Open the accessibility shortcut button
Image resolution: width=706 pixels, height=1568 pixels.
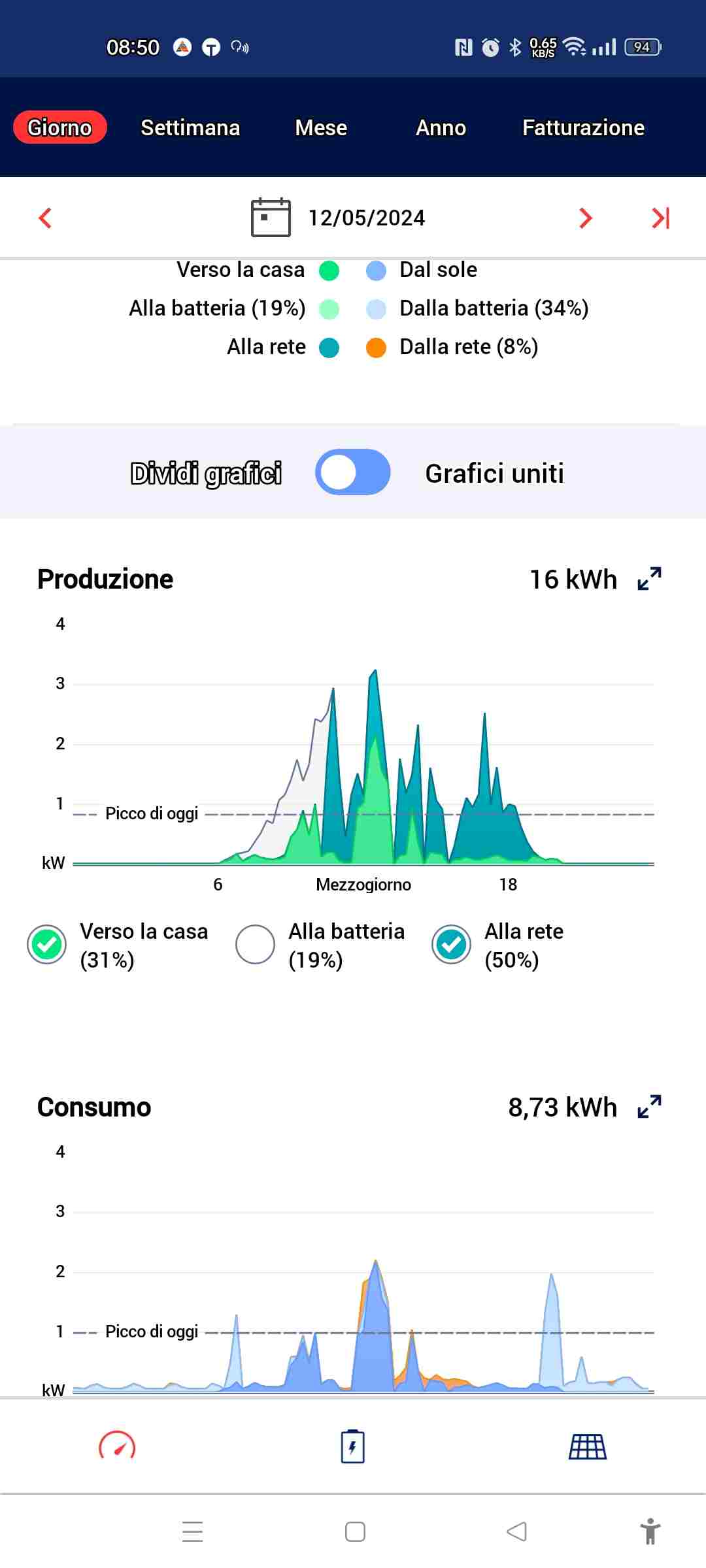[650, 1531]
